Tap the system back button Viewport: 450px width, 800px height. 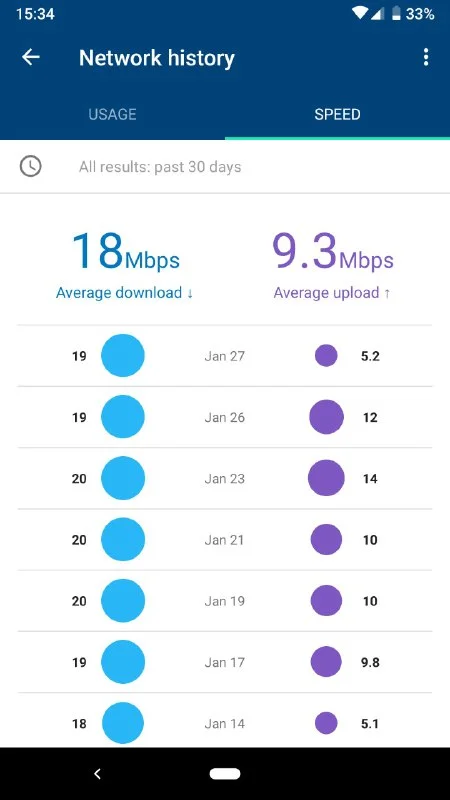[x=97, y=774]
